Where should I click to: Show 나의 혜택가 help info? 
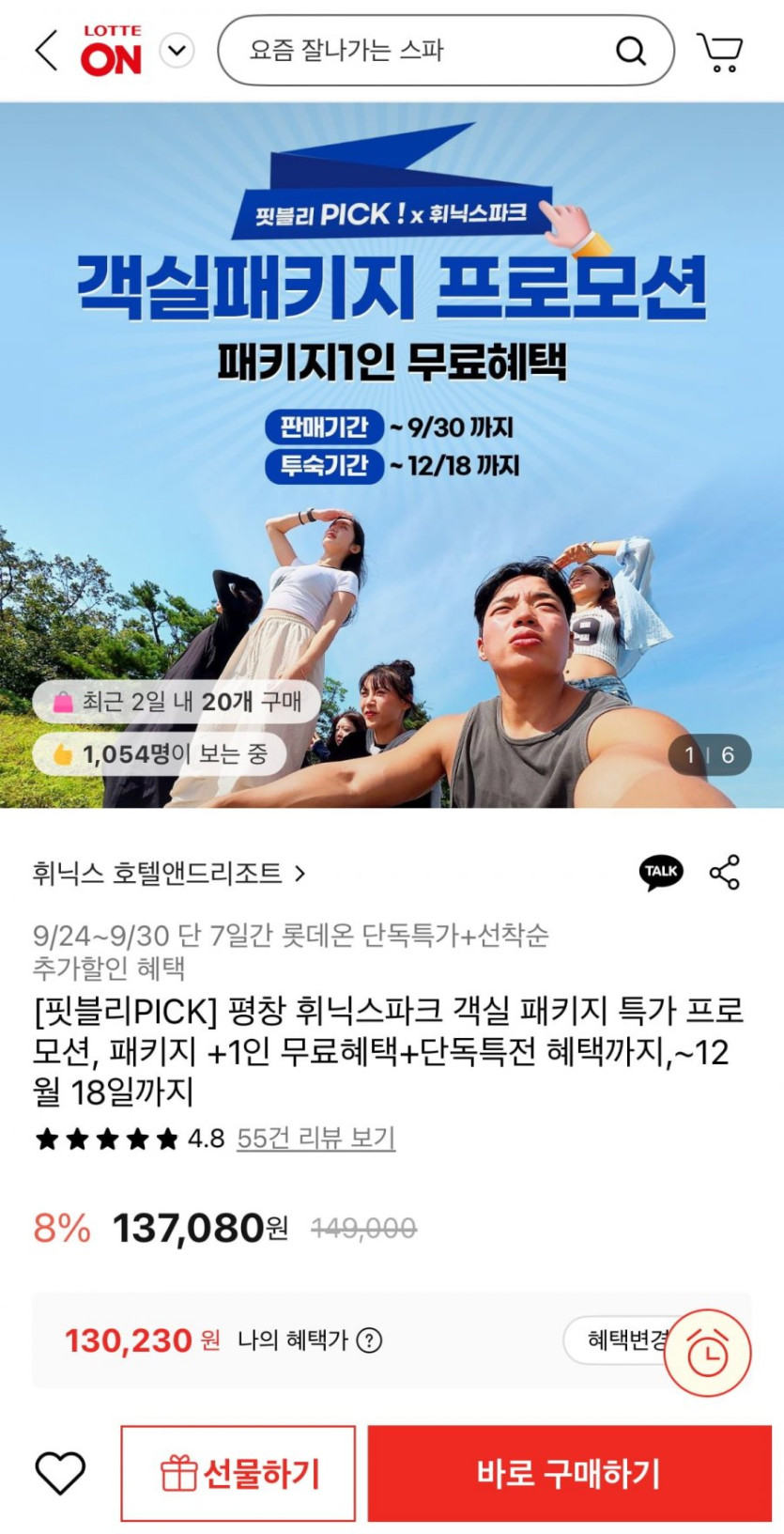(370, 1340)
